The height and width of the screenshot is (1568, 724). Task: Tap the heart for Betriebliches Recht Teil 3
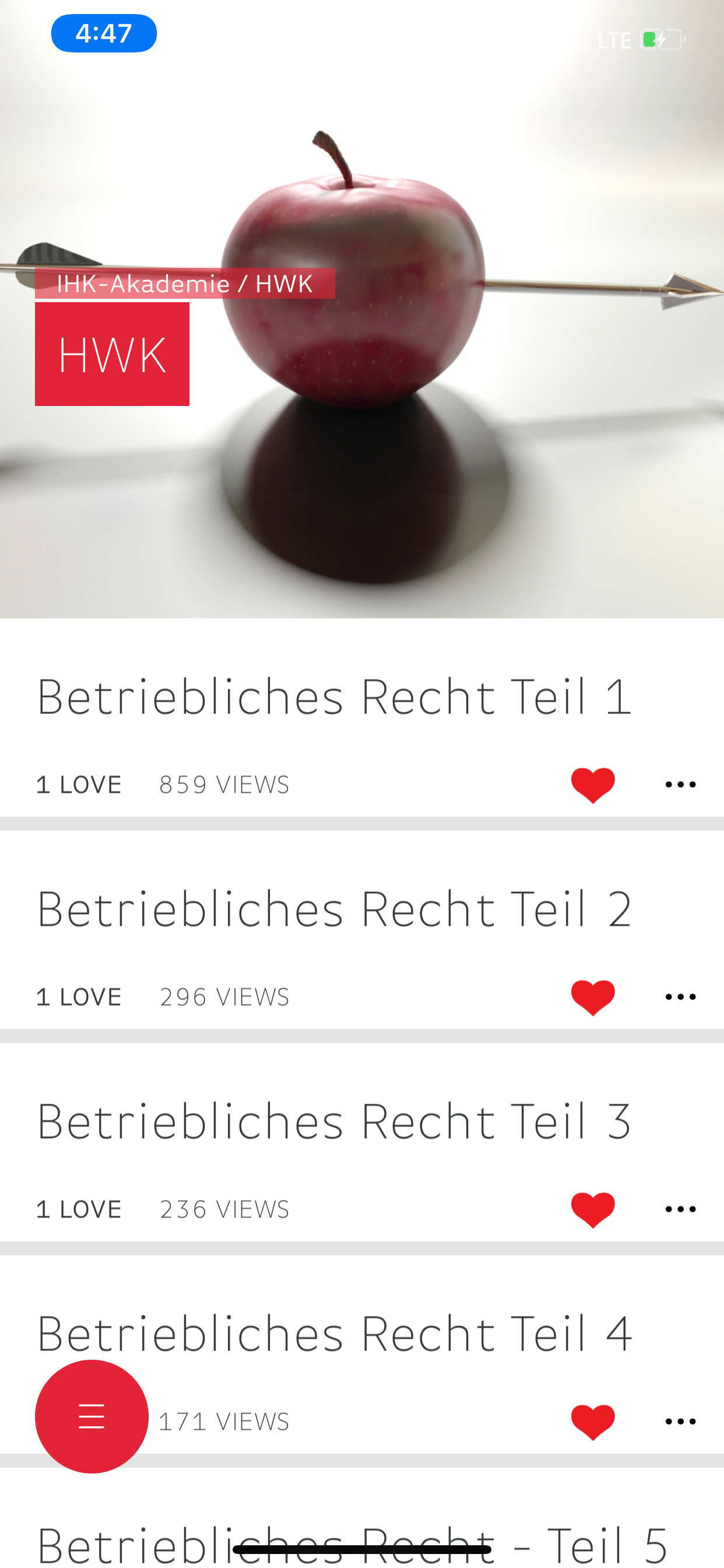(x=593, y=1209)
